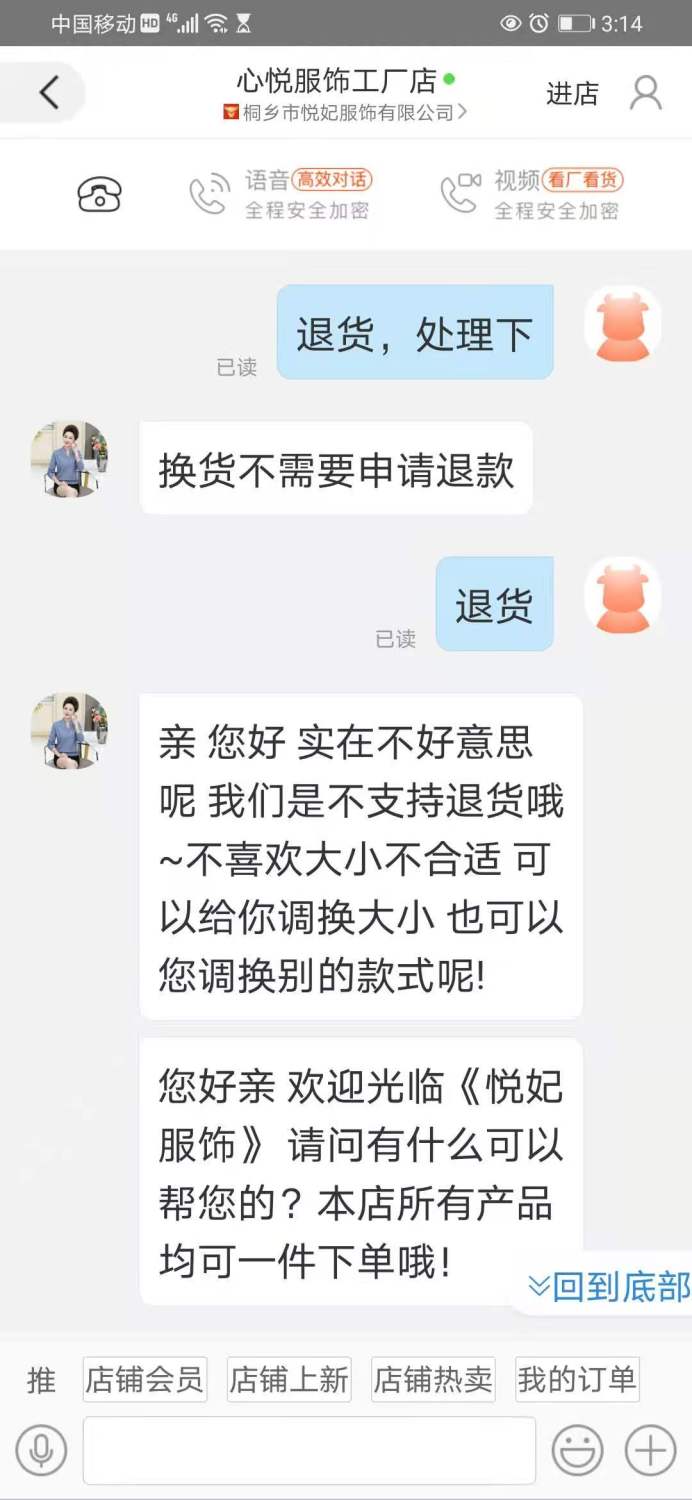
Task: Enter the shop via 进店
Action: [572, 93]
